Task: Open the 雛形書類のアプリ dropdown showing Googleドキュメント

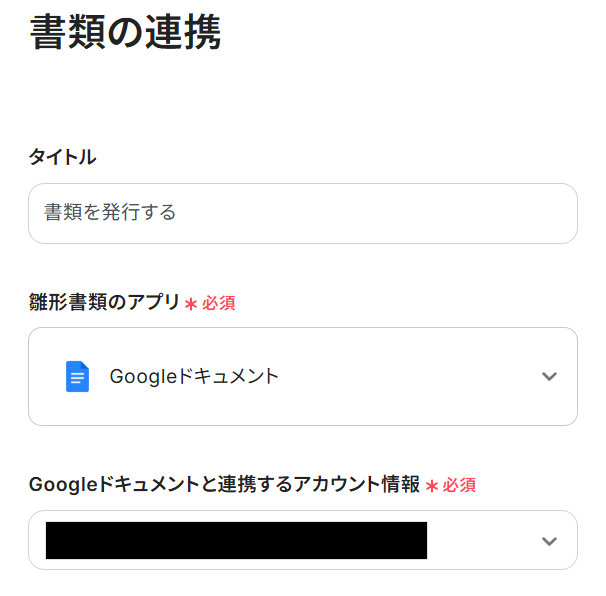Action: coord(302,376)
